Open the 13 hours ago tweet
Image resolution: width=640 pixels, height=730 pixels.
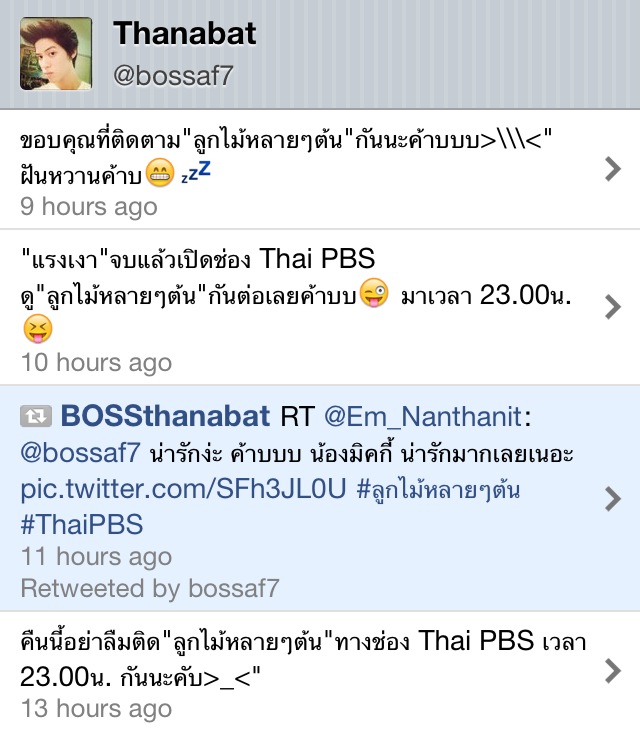point(613,673)
